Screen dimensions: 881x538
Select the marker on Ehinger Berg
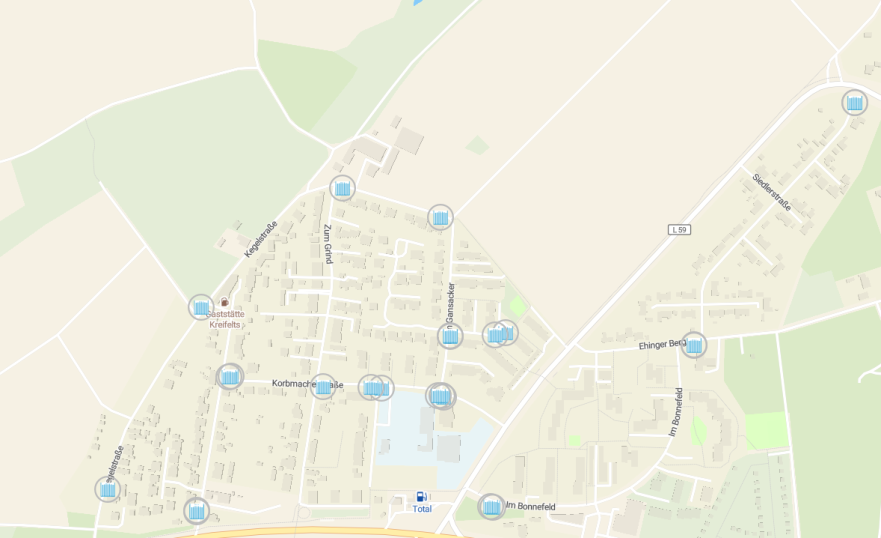[x=693, y=346]
